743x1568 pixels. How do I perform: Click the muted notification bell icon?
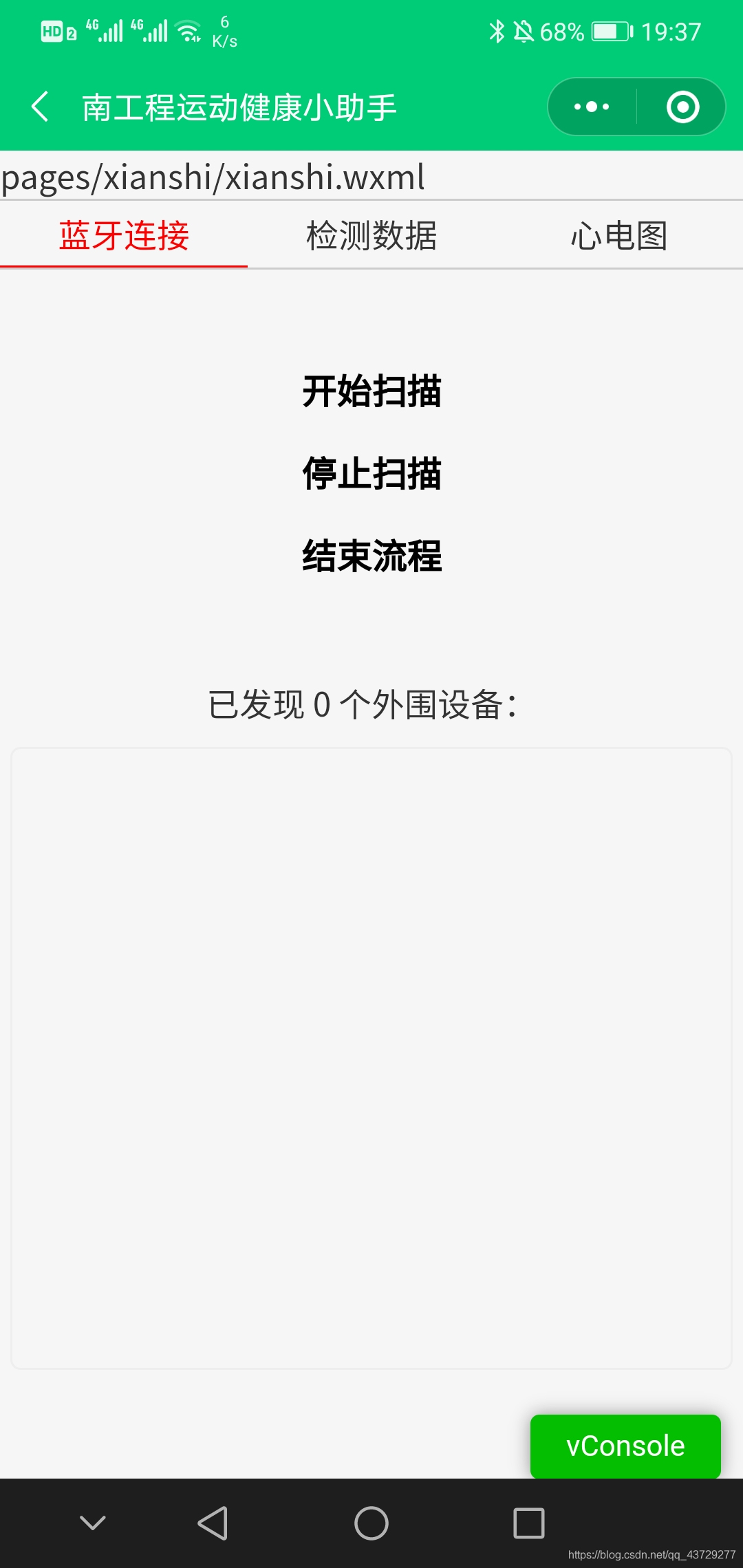pyautogui.click(x=522, y=30)
